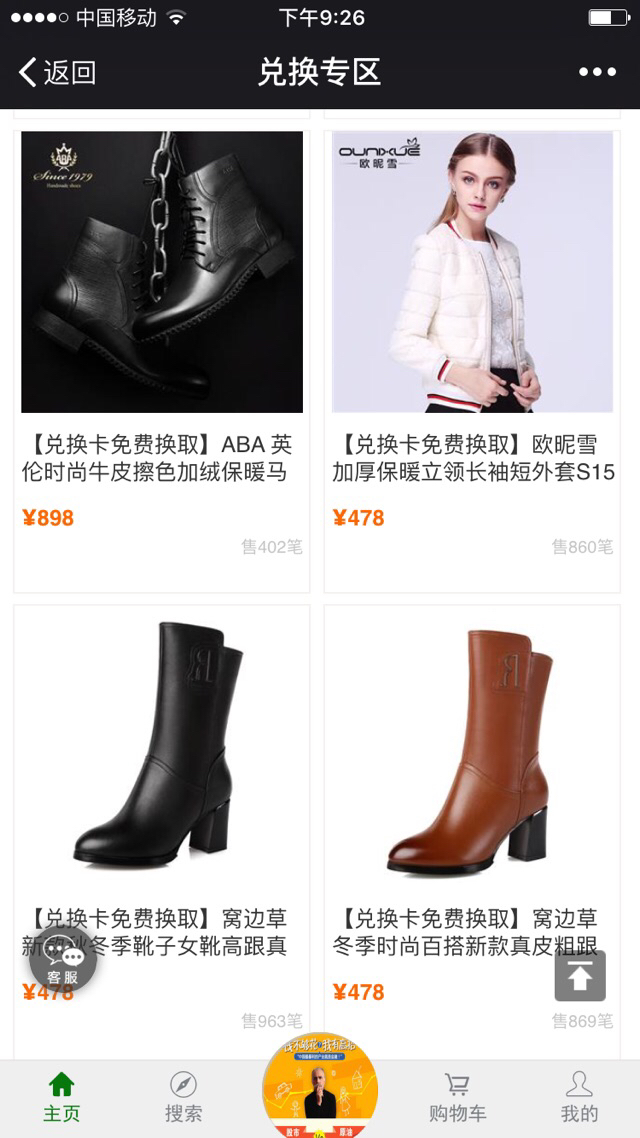Go back using the 返回 button
The width and height of the screenshot is (640, 1138).
(57, 72)
